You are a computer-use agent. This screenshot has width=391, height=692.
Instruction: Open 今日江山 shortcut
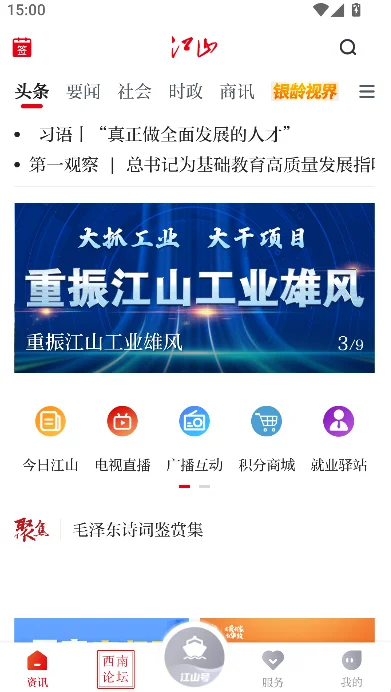[x=50, y=439]
